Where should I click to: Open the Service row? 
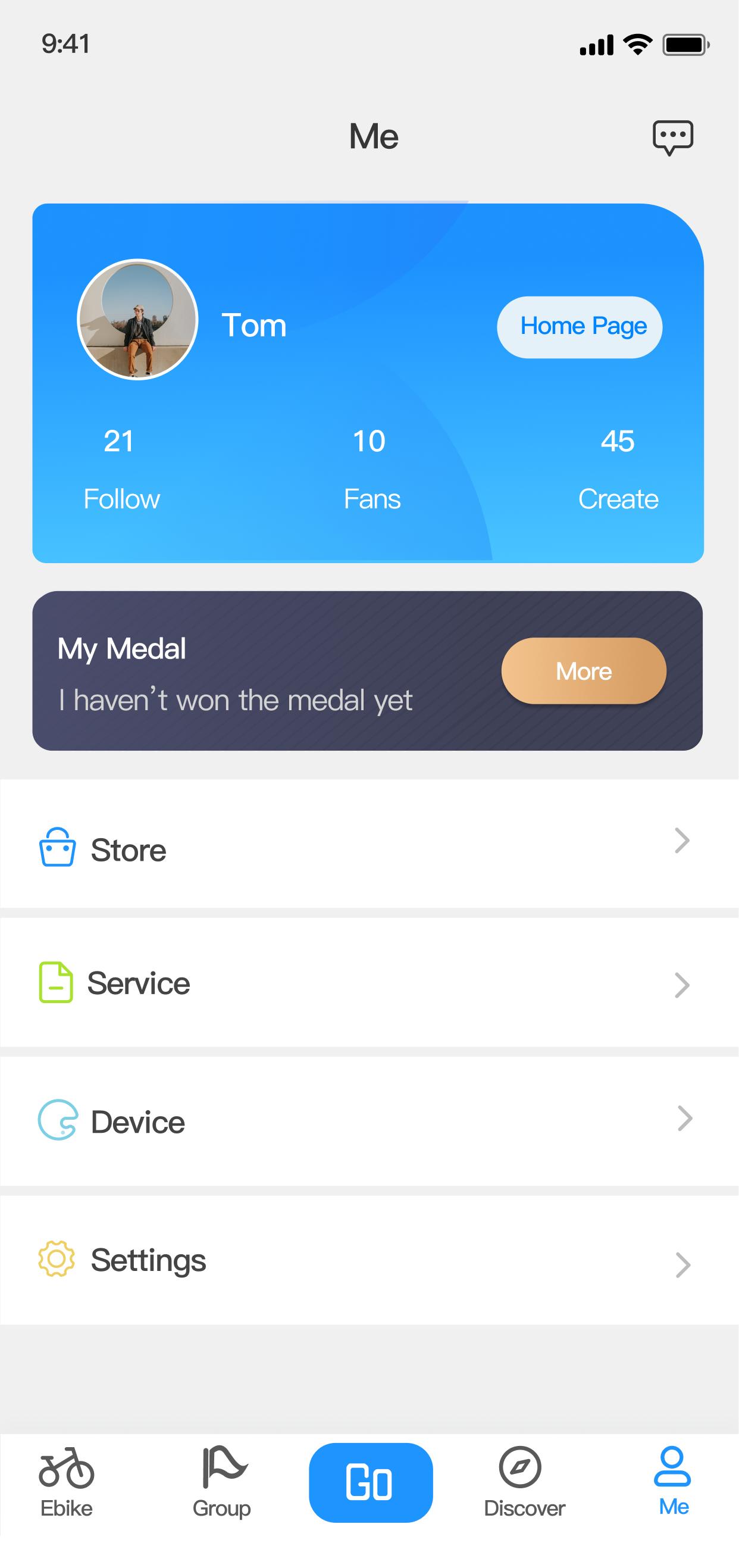click(x=369, y=982)
